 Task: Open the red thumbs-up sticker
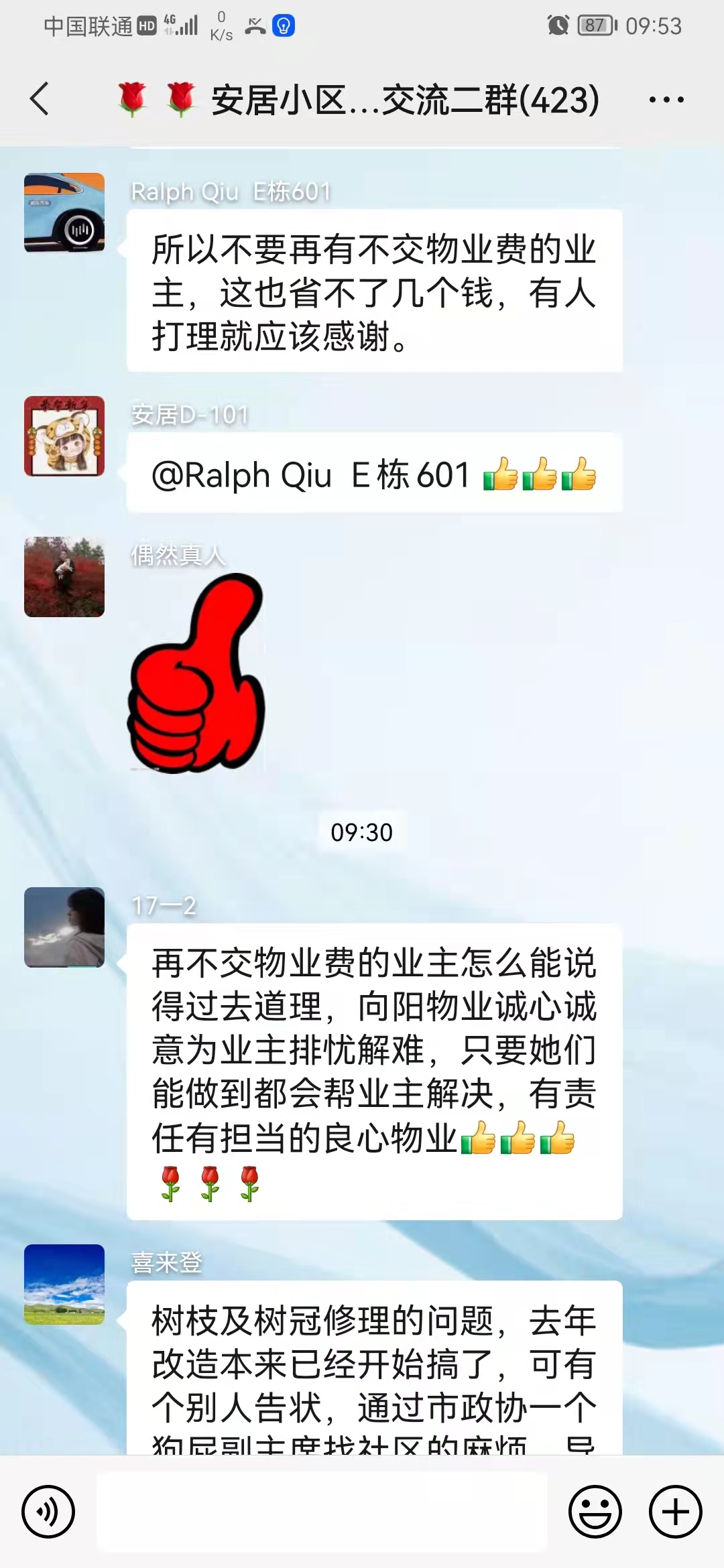[196, 673]
